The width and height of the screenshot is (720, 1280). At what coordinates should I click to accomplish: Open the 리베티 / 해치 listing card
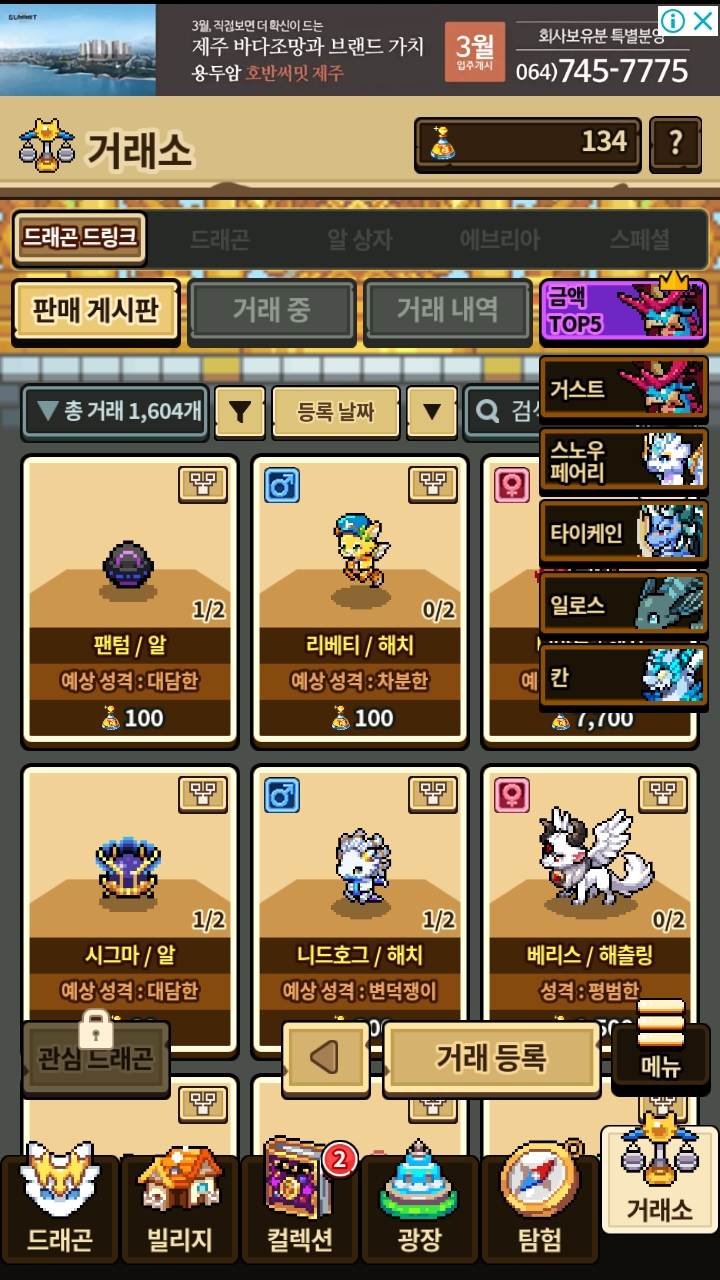click(360, 600)
